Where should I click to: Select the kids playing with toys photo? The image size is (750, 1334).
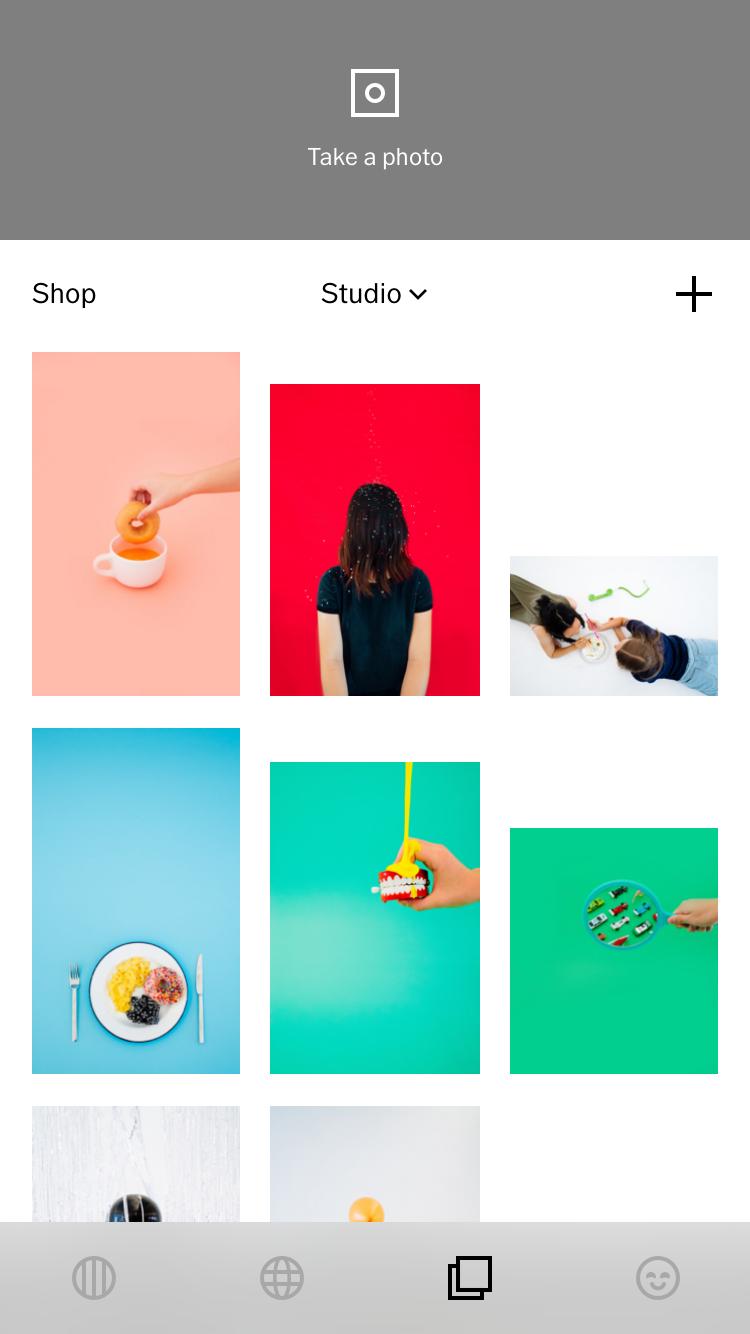[x=613, y=626]
